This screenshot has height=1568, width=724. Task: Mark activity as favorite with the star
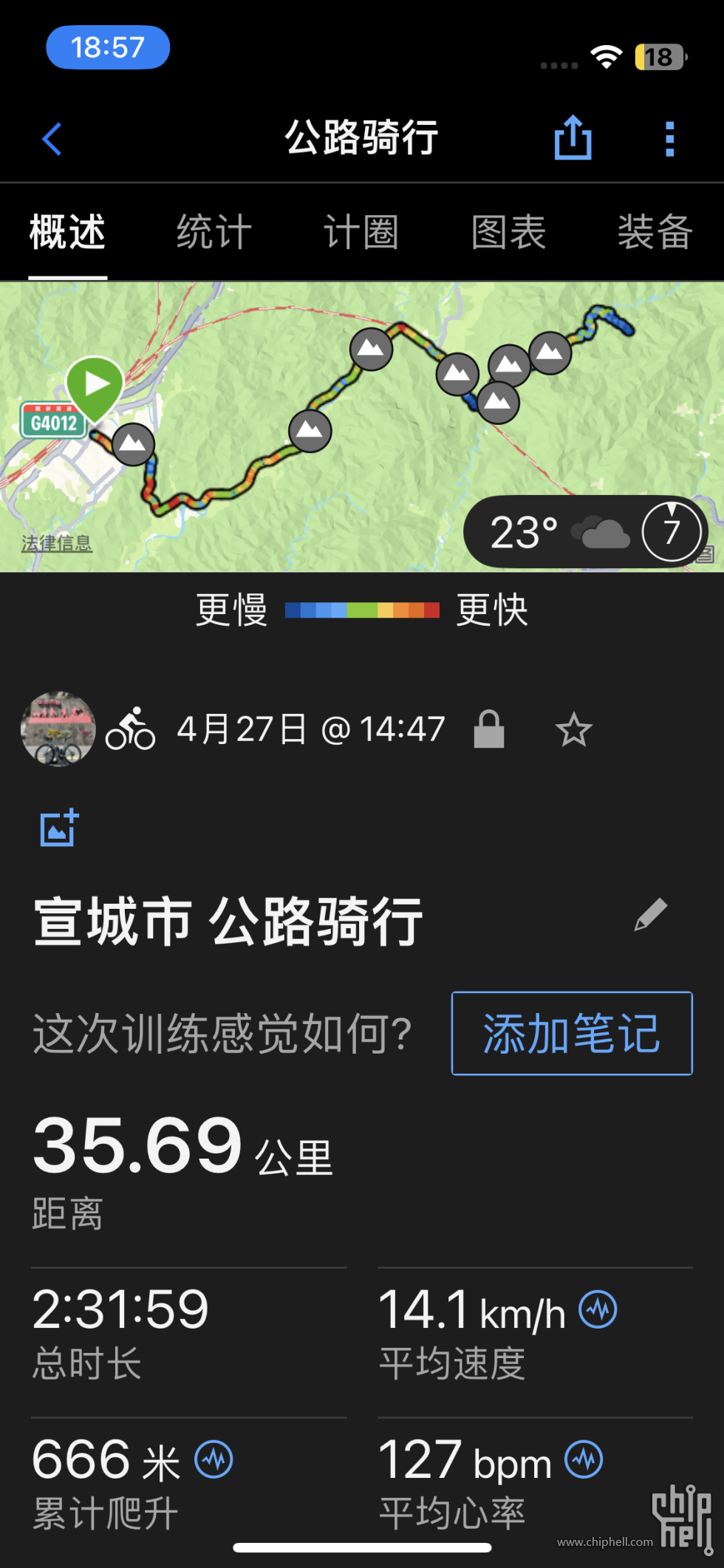pos(573,730)
